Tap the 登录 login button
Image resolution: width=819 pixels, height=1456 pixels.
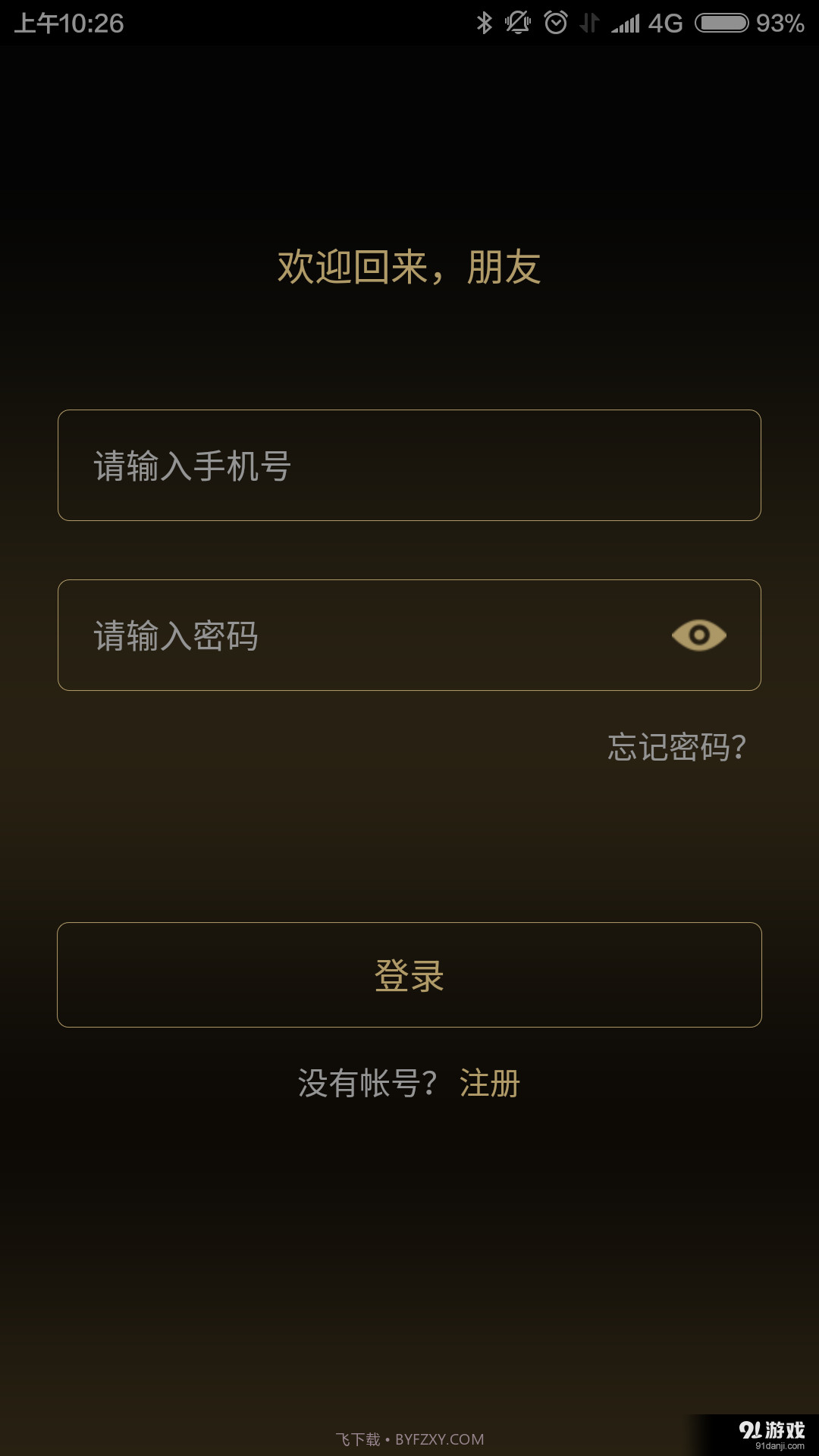tap(409, 975)
